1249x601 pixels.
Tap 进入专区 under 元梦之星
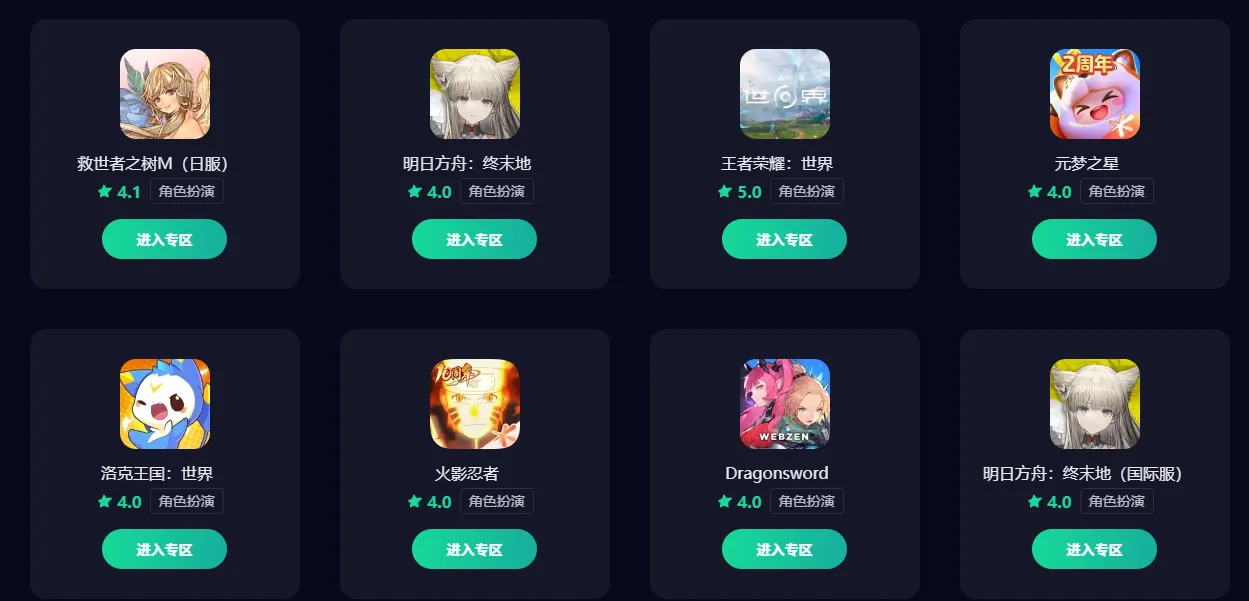(x=1094, y=240)
